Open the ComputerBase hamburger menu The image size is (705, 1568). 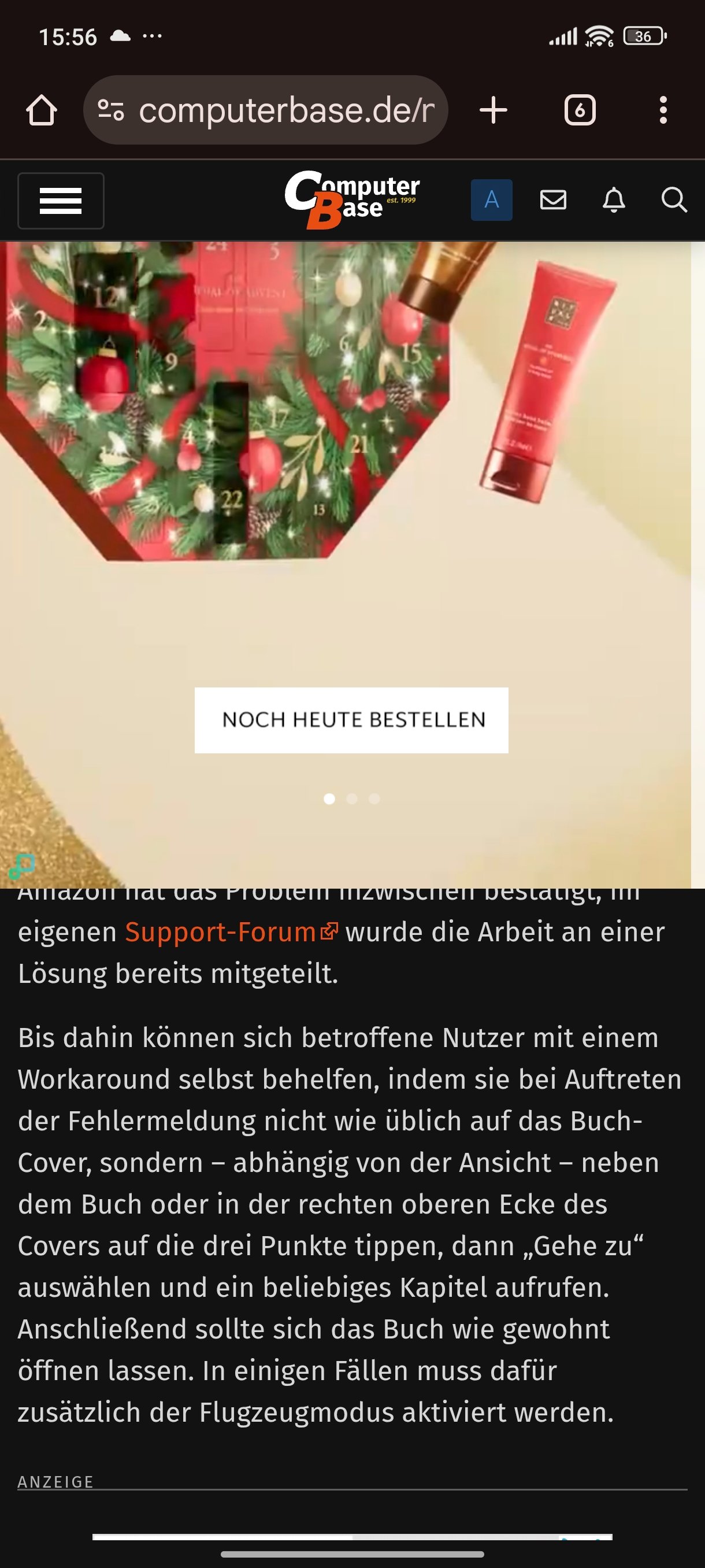point(61,201)
